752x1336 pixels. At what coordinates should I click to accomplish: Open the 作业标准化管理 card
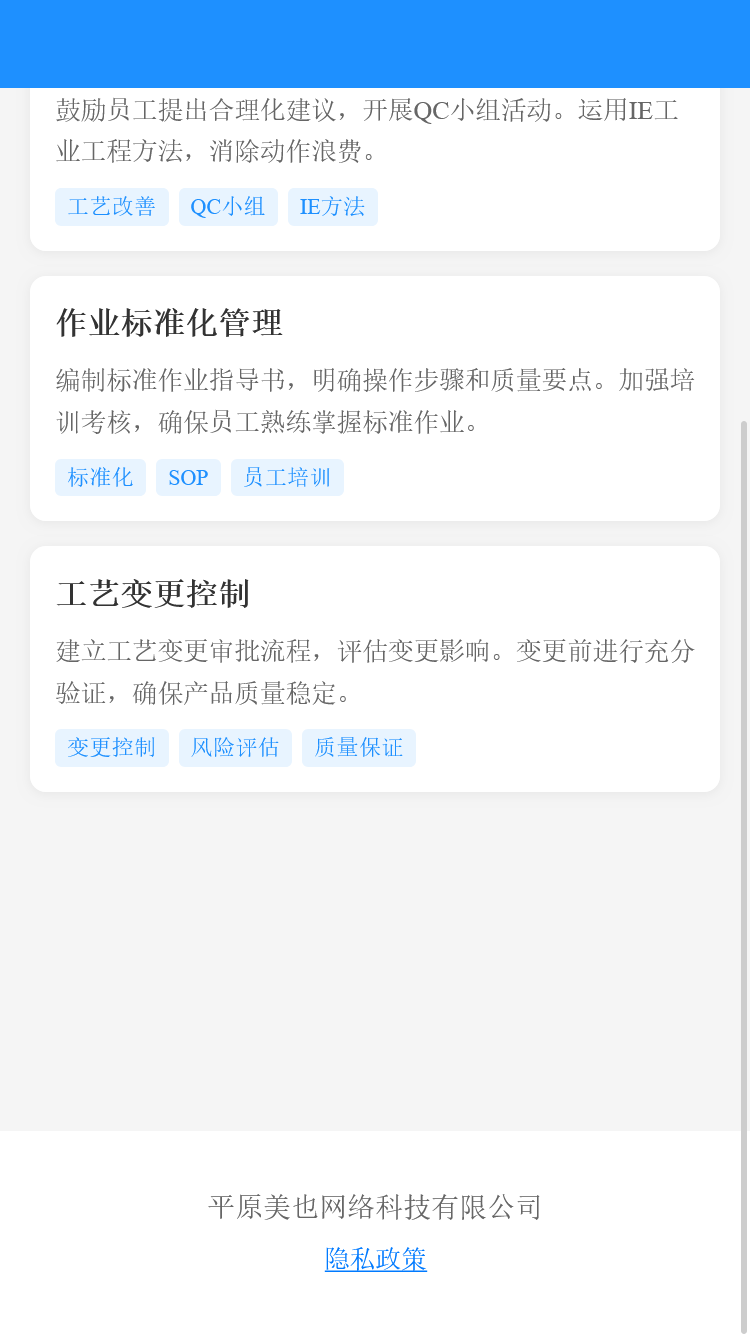tap(375, 397)
